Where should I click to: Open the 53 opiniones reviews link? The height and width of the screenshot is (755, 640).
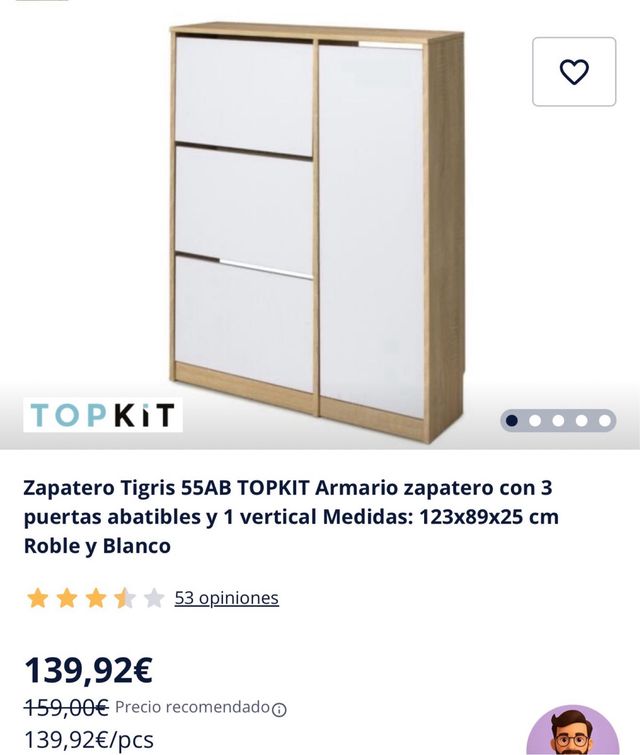pos(226,598)
